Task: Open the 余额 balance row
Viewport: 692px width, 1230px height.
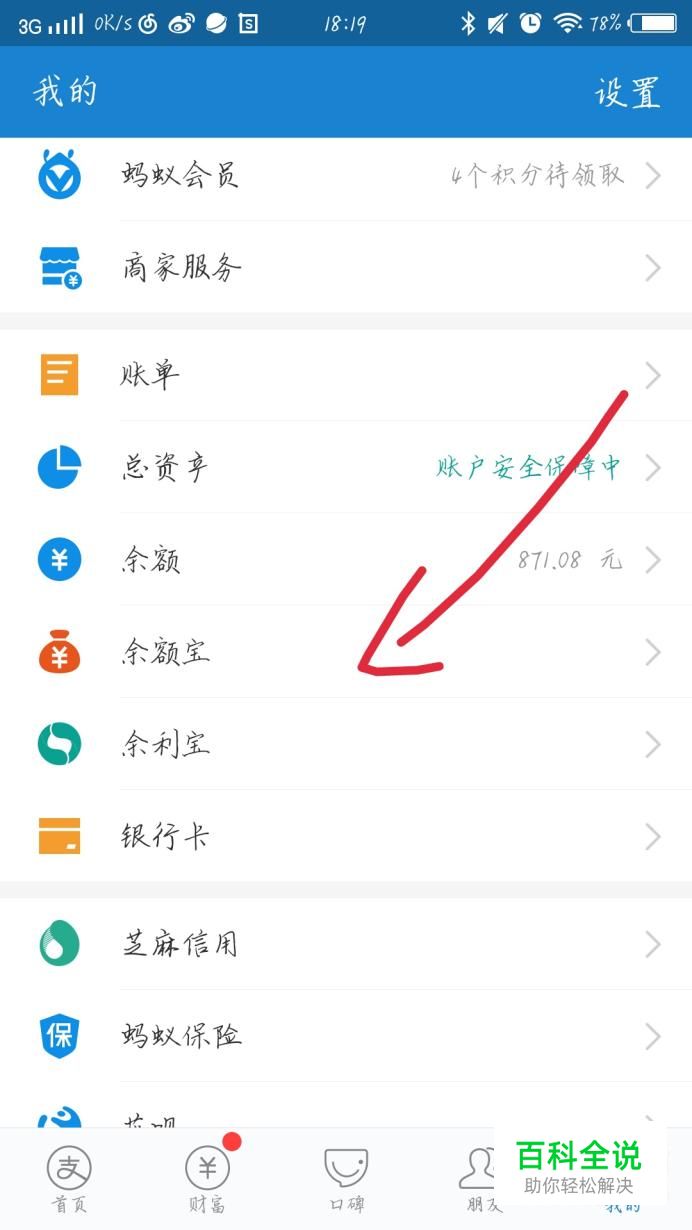Action: (346, 559)
